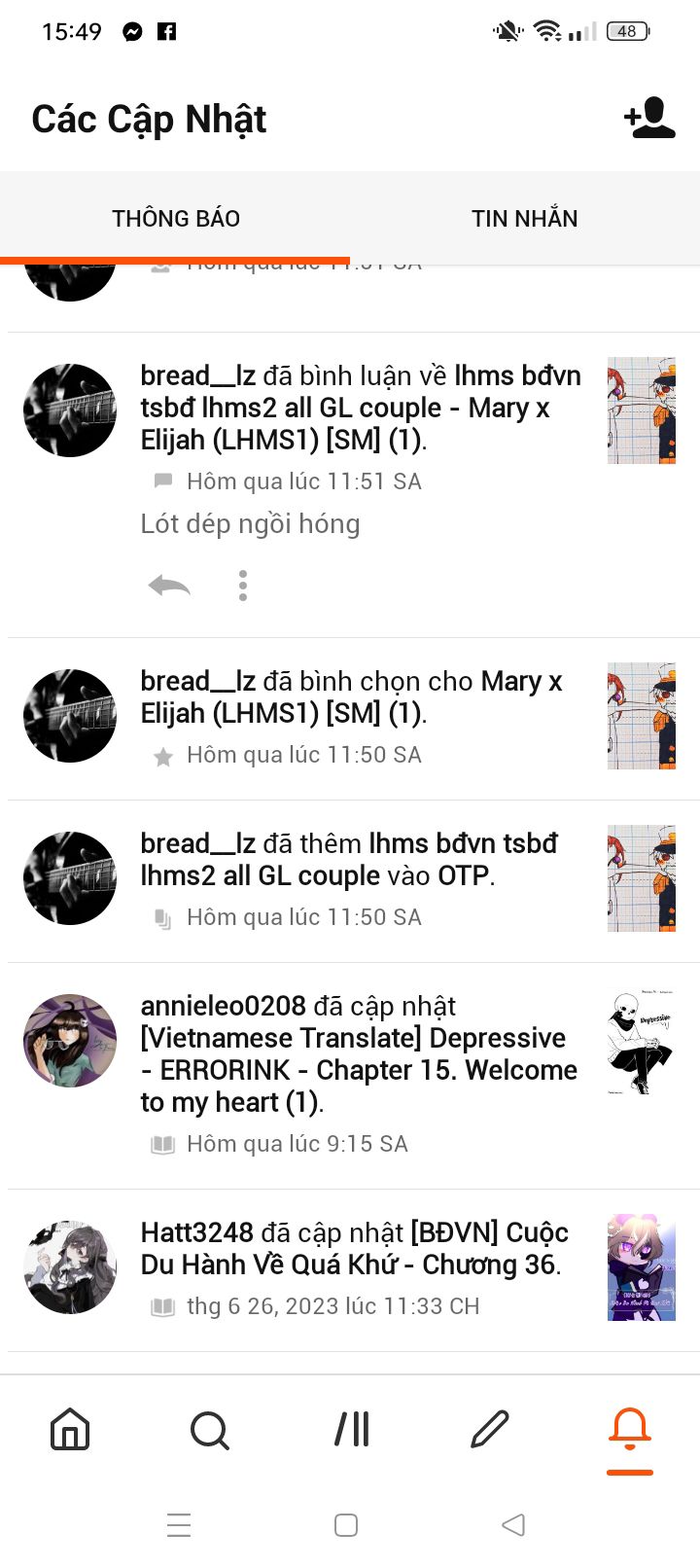Viewport: 700px width, 1568px height.
Task: Open the write pencil tab
Action: tap(490, 1430)
